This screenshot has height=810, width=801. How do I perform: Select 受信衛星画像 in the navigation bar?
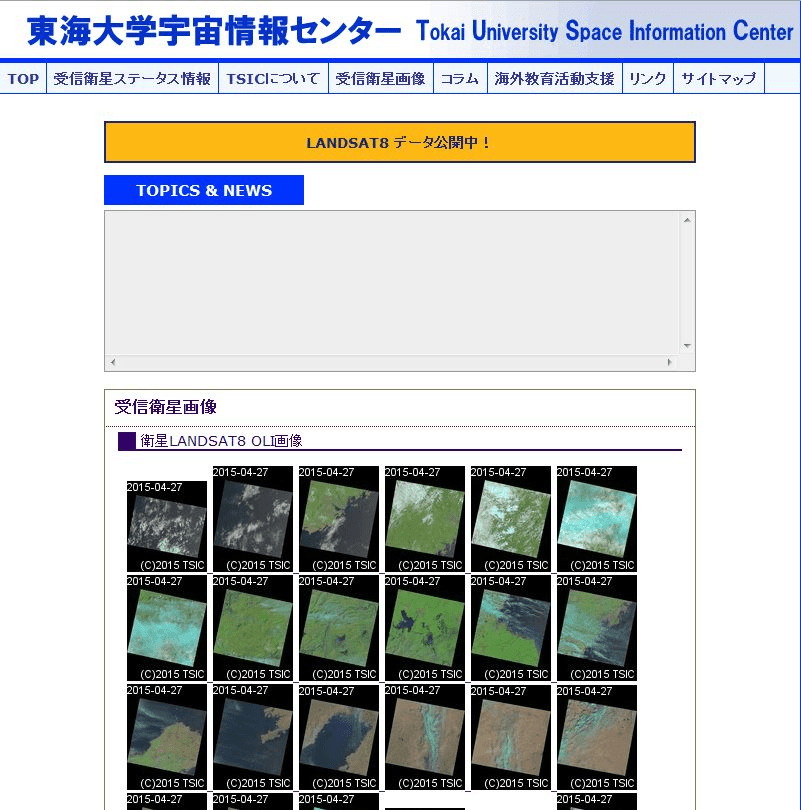(380, 79)
